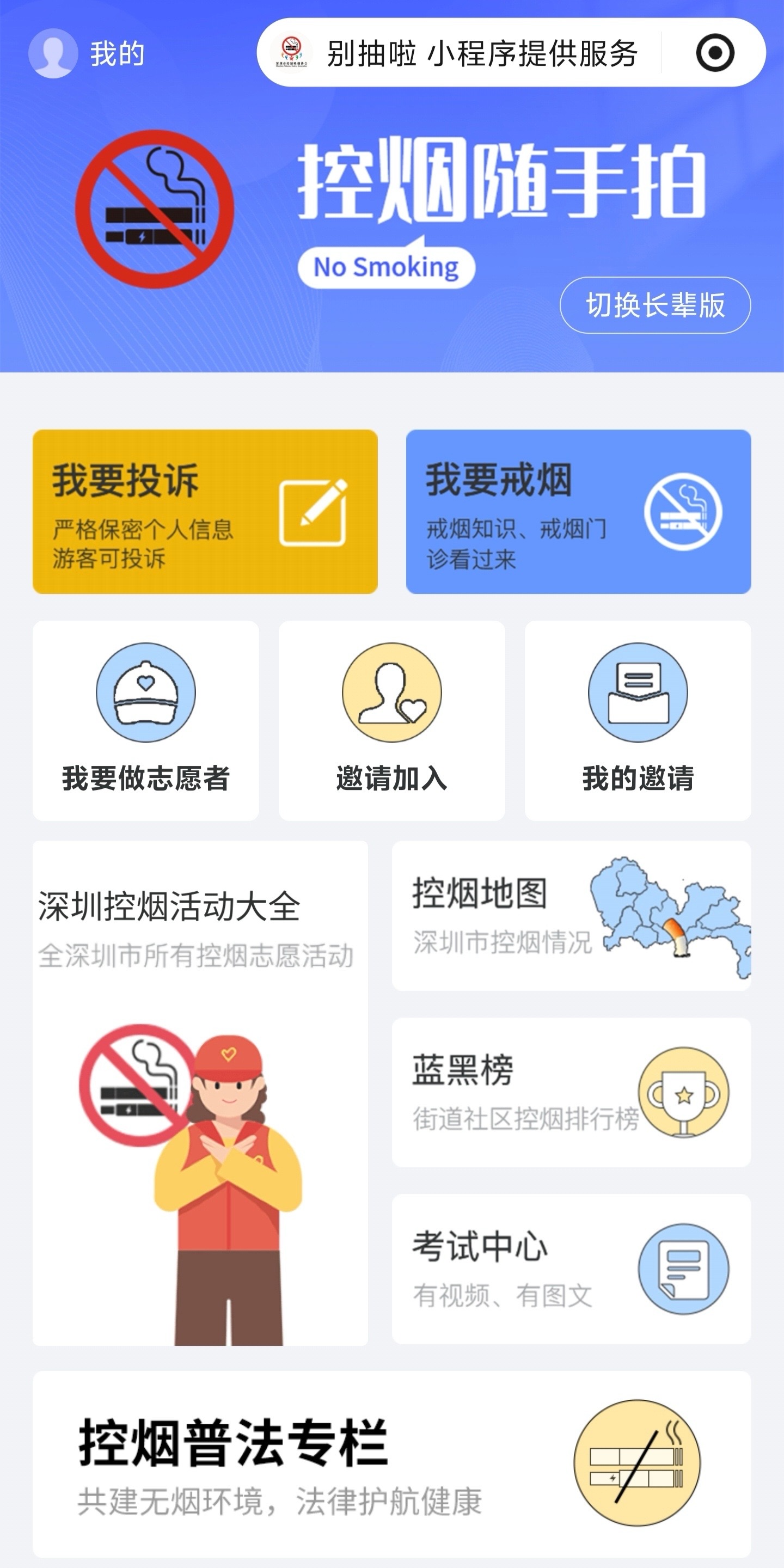View the 蓝黑榜 ranking list
This screenshot has height=1568, width=784.
tap(571, 1092)
